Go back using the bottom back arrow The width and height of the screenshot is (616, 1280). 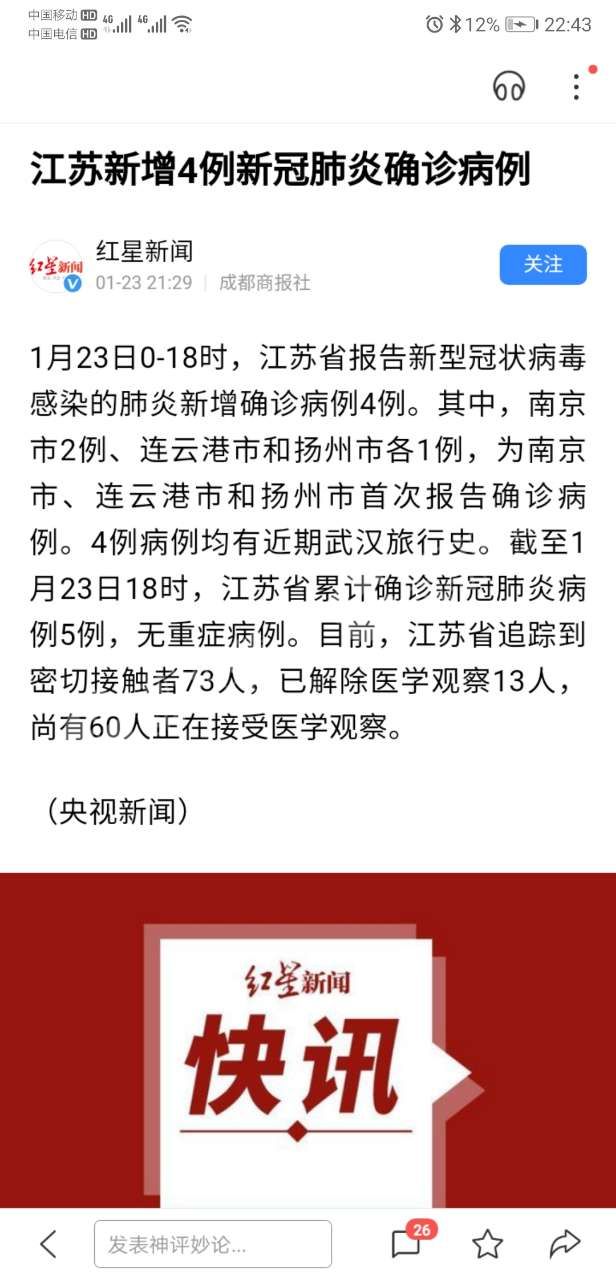tap(48, 1244)
